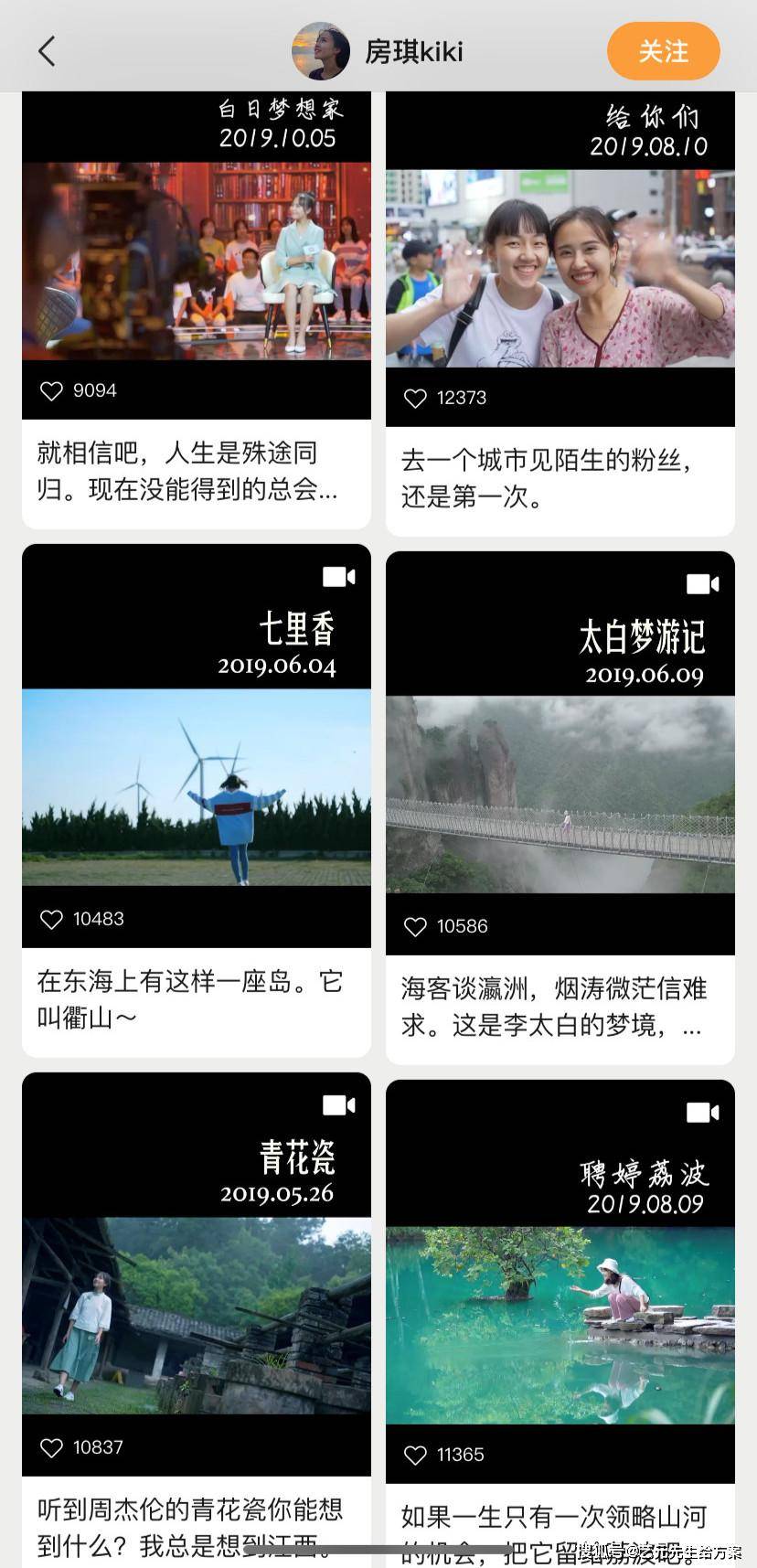Like the post with 12373 likes
This screenshot has width=757, height=1568.
coord(415,398)
